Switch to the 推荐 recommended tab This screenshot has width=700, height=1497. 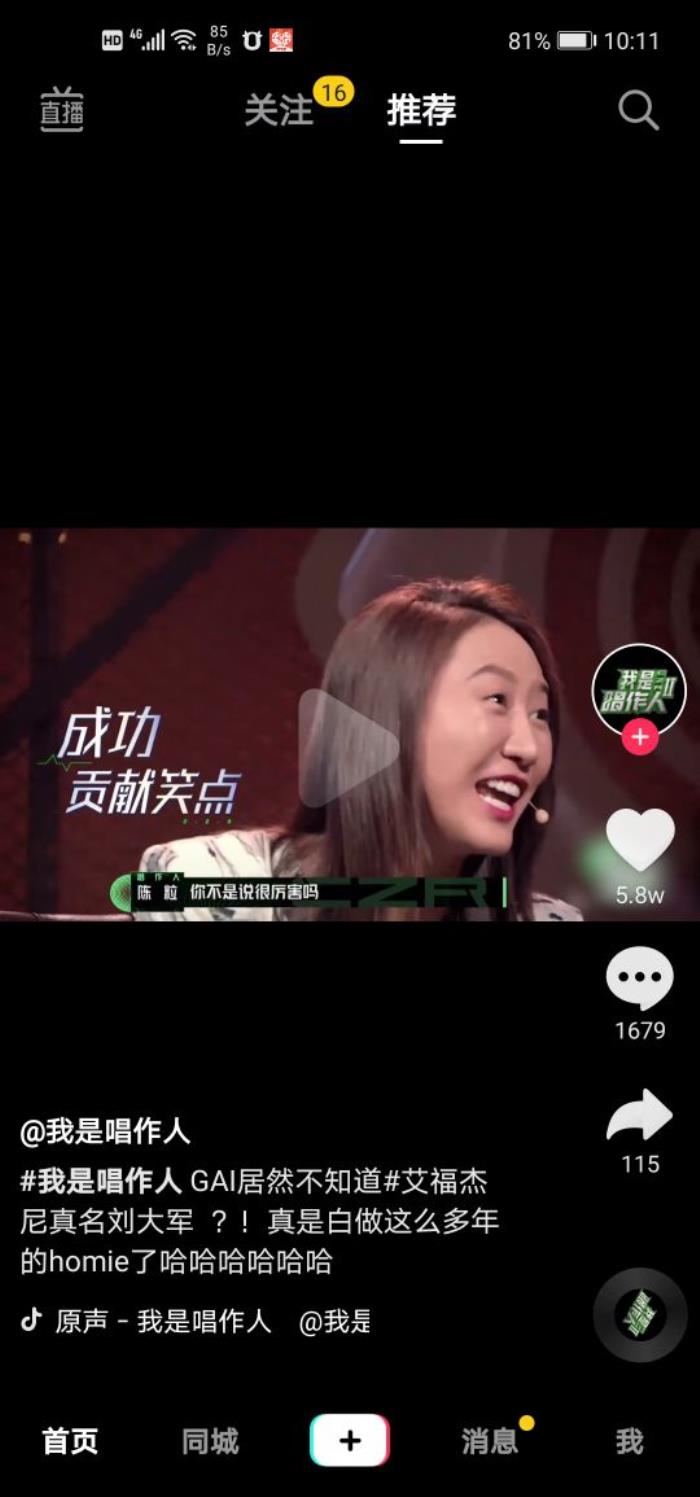[421, 111]
